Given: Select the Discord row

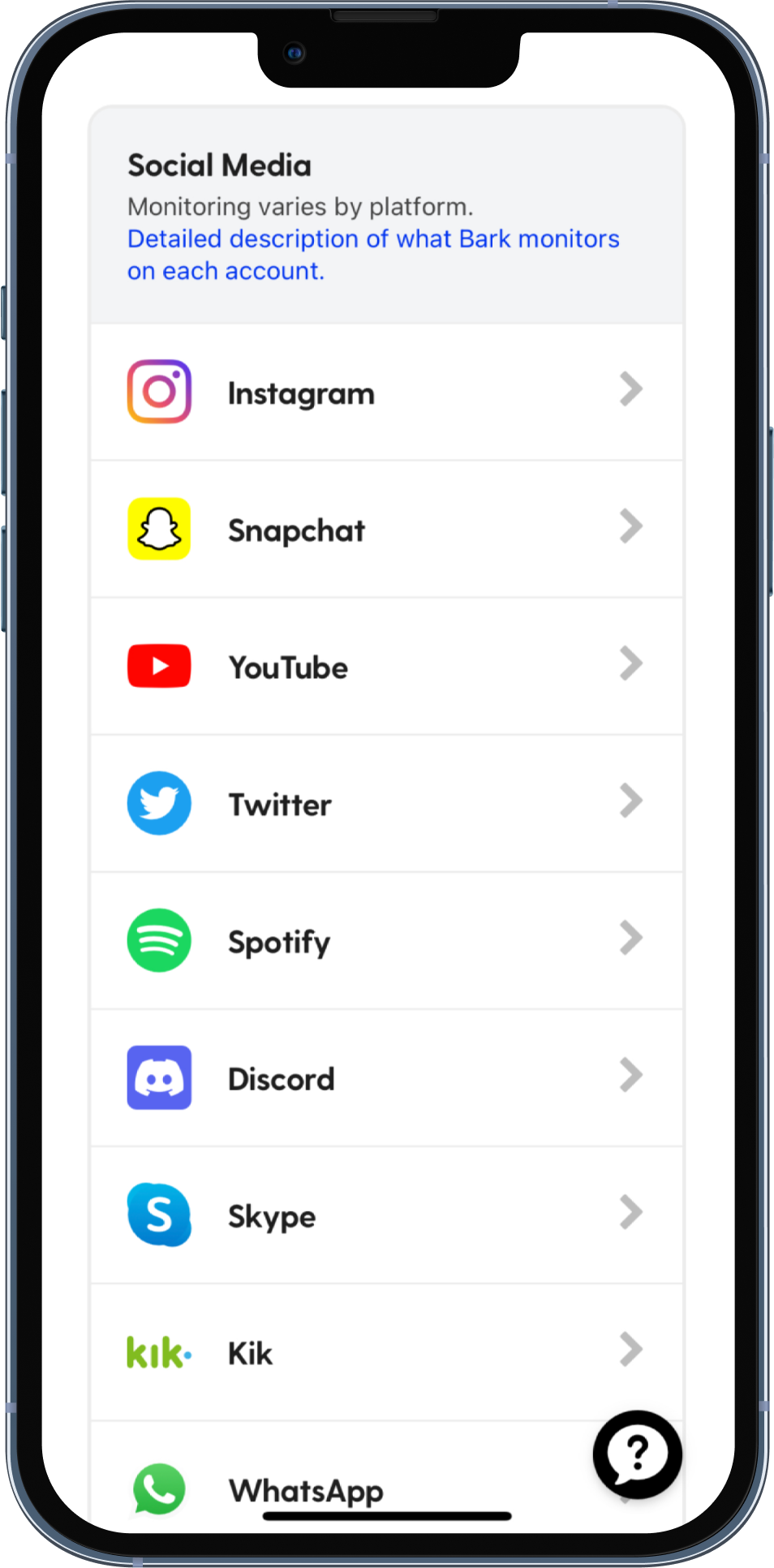Looking at the screenshot, I should coord(386,1078).
